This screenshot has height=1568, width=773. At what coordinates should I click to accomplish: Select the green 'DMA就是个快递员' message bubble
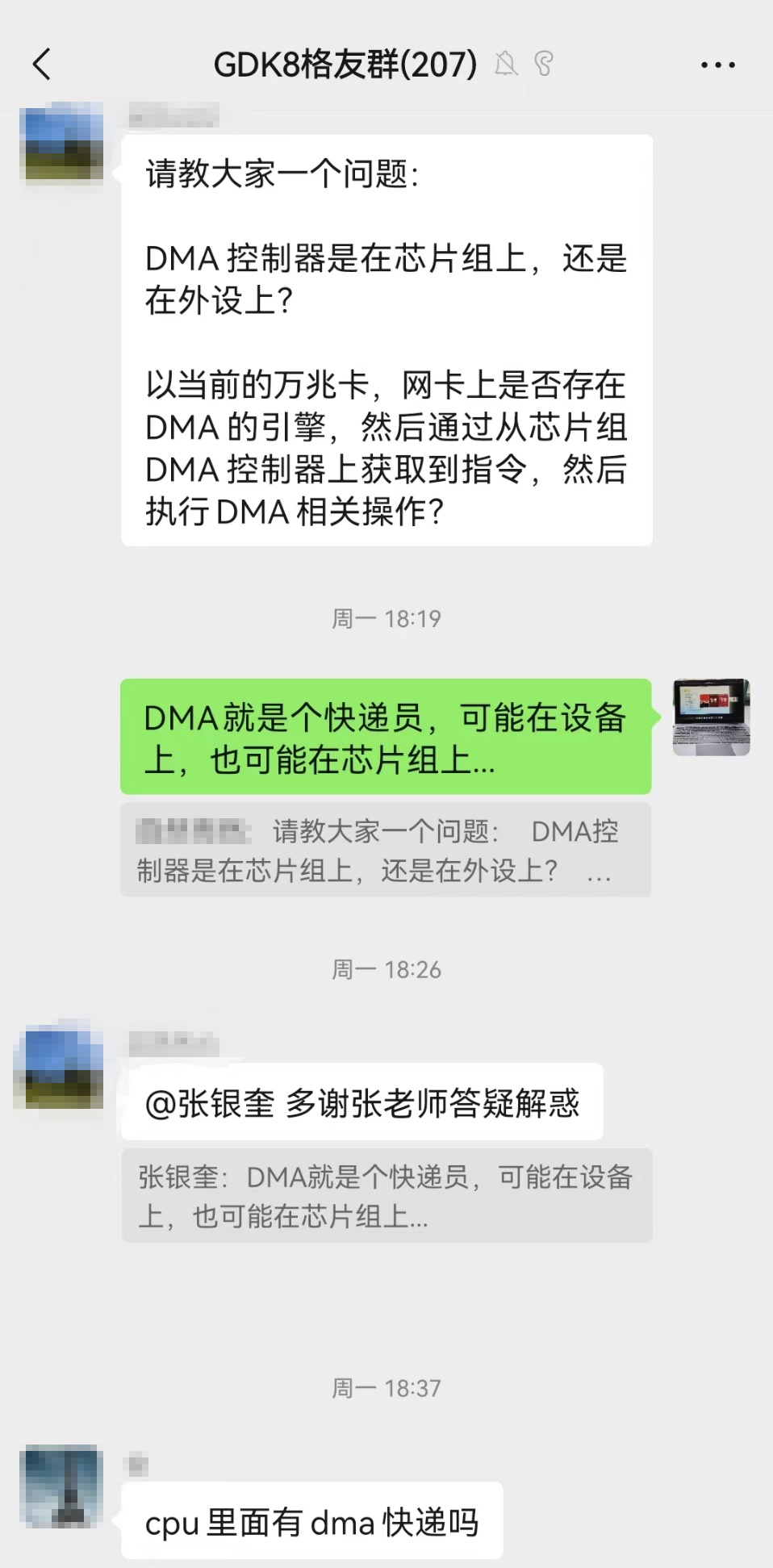(386, 735)
